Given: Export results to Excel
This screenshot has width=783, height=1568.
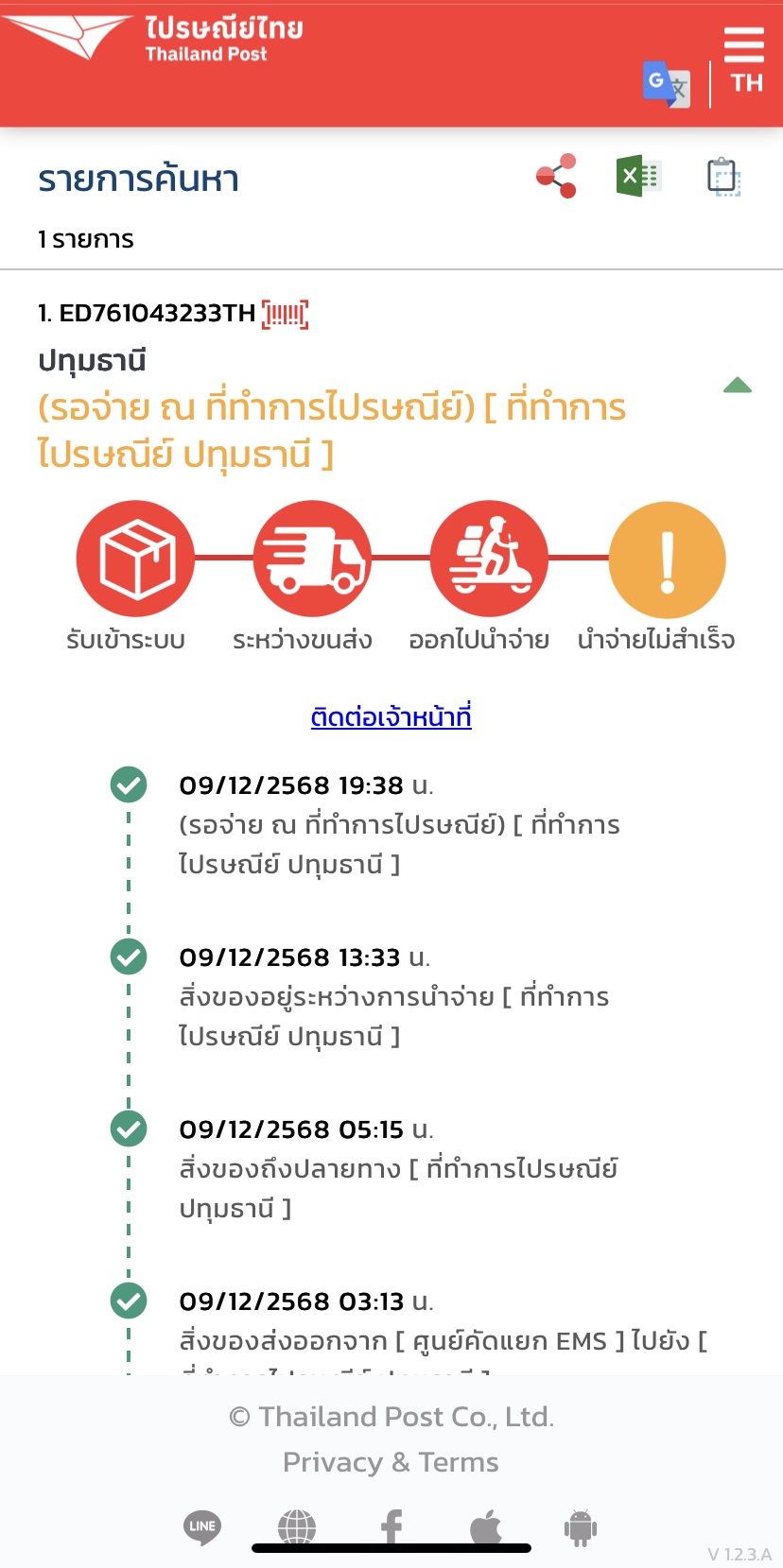Looking at the screenshot, I should 638,176.
